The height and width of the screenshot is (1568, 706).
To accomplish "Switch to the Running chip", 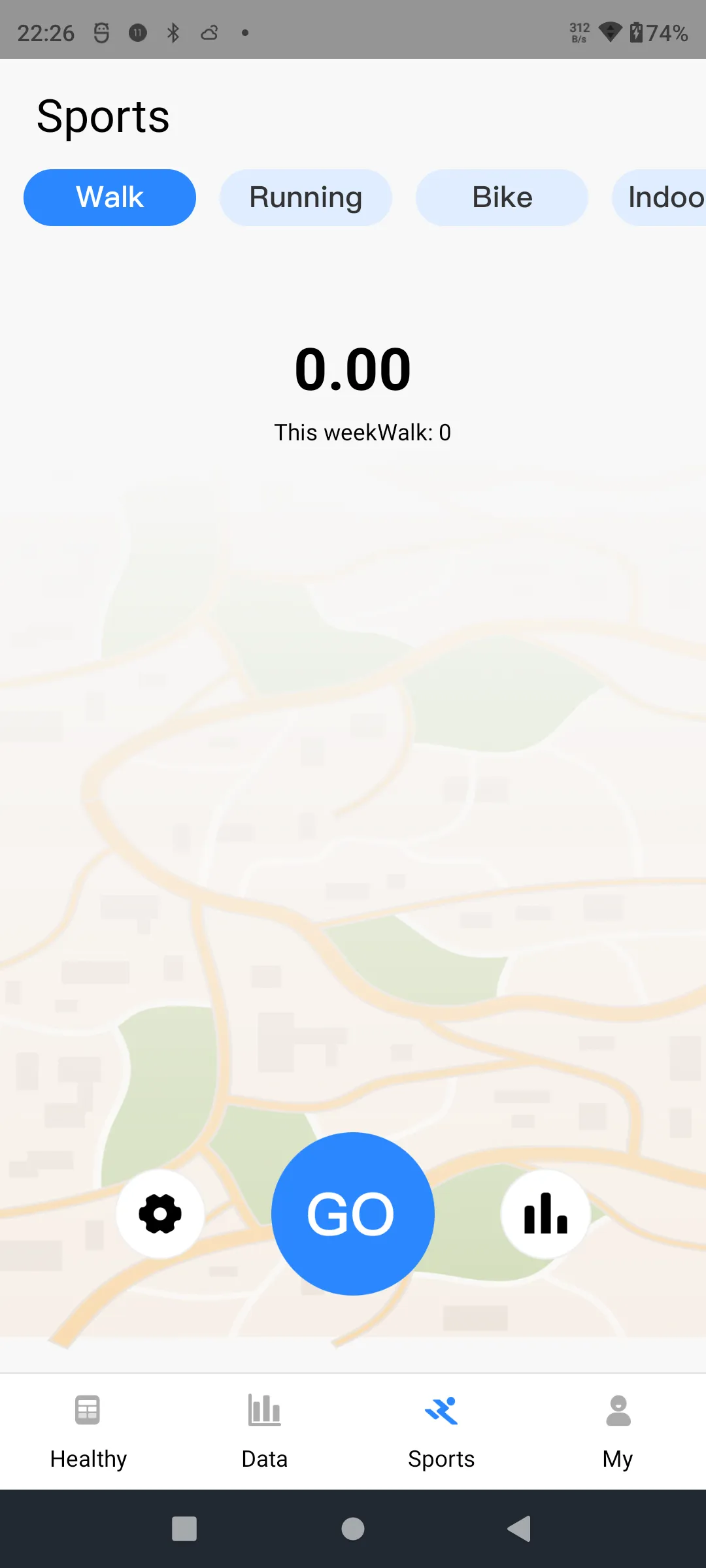I will tap(305, 197).
